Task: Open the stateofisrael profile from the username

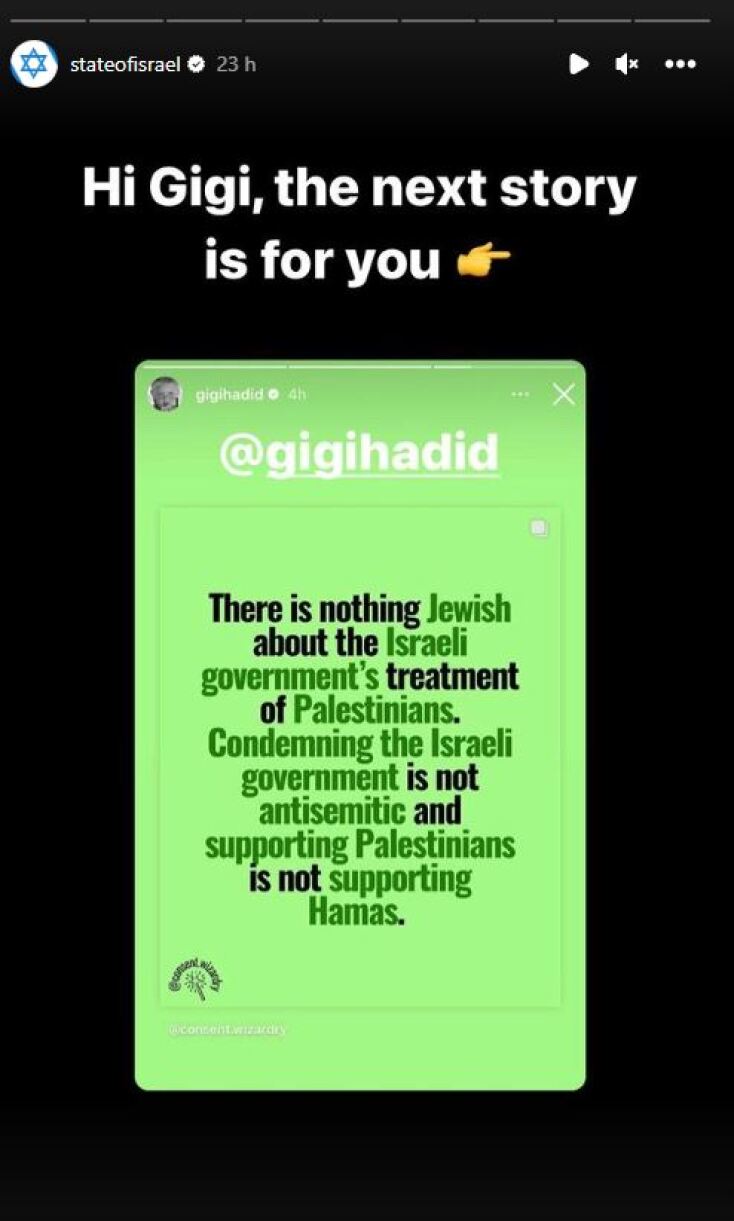Action: click(x=125, y=65)
